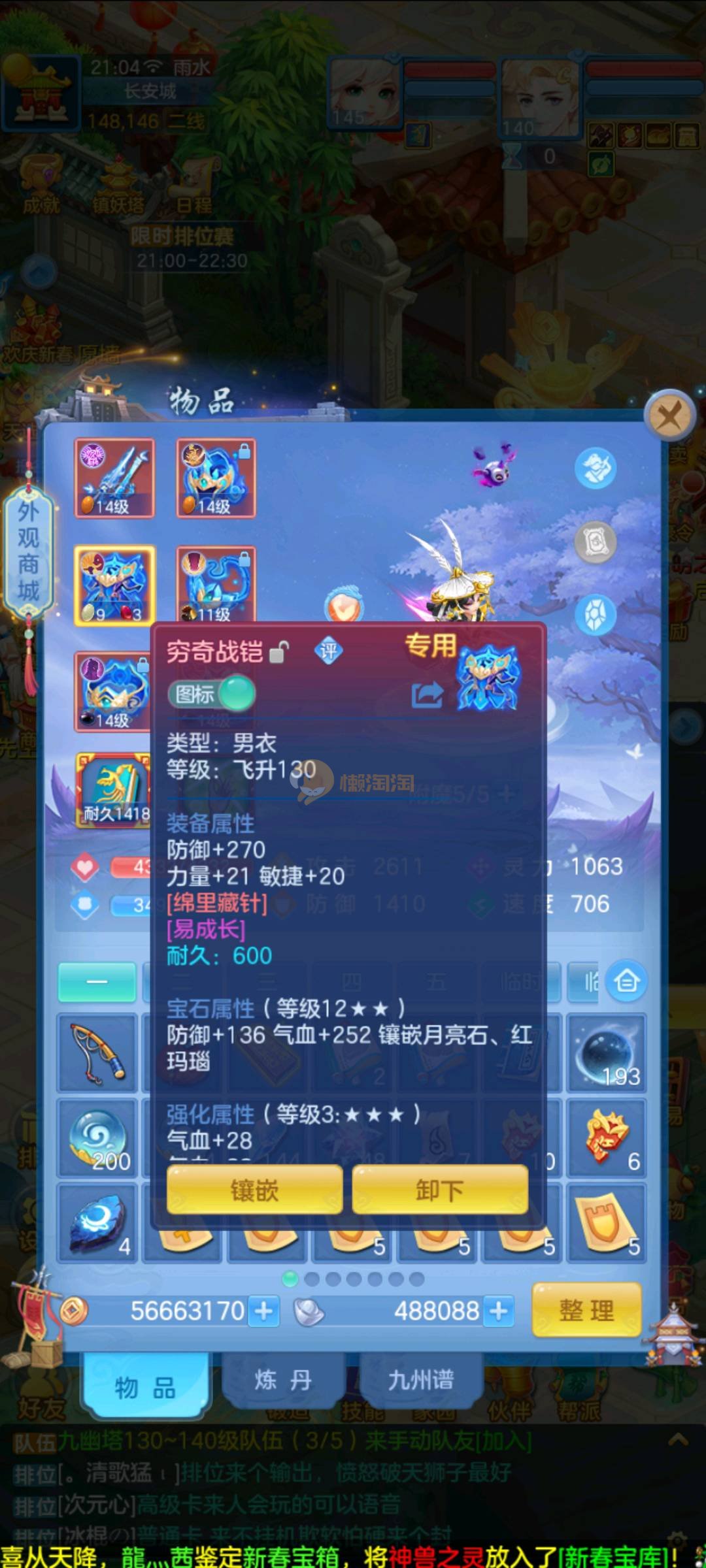The width and height of the screenshot is (706, 1568).
Task: Select the 14级 weapon equipment slot
Action: click(114, 478)
